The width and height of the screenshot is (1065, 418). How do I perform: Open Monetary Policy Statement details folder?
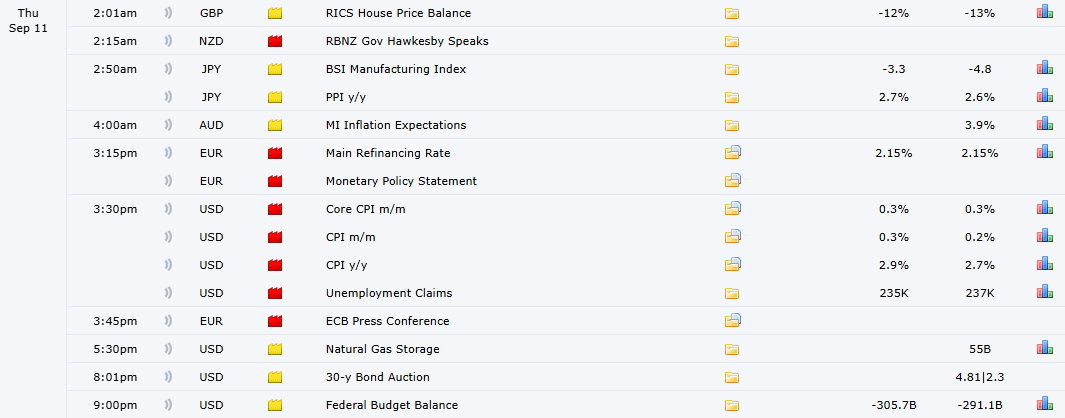(x=733, y=181)
